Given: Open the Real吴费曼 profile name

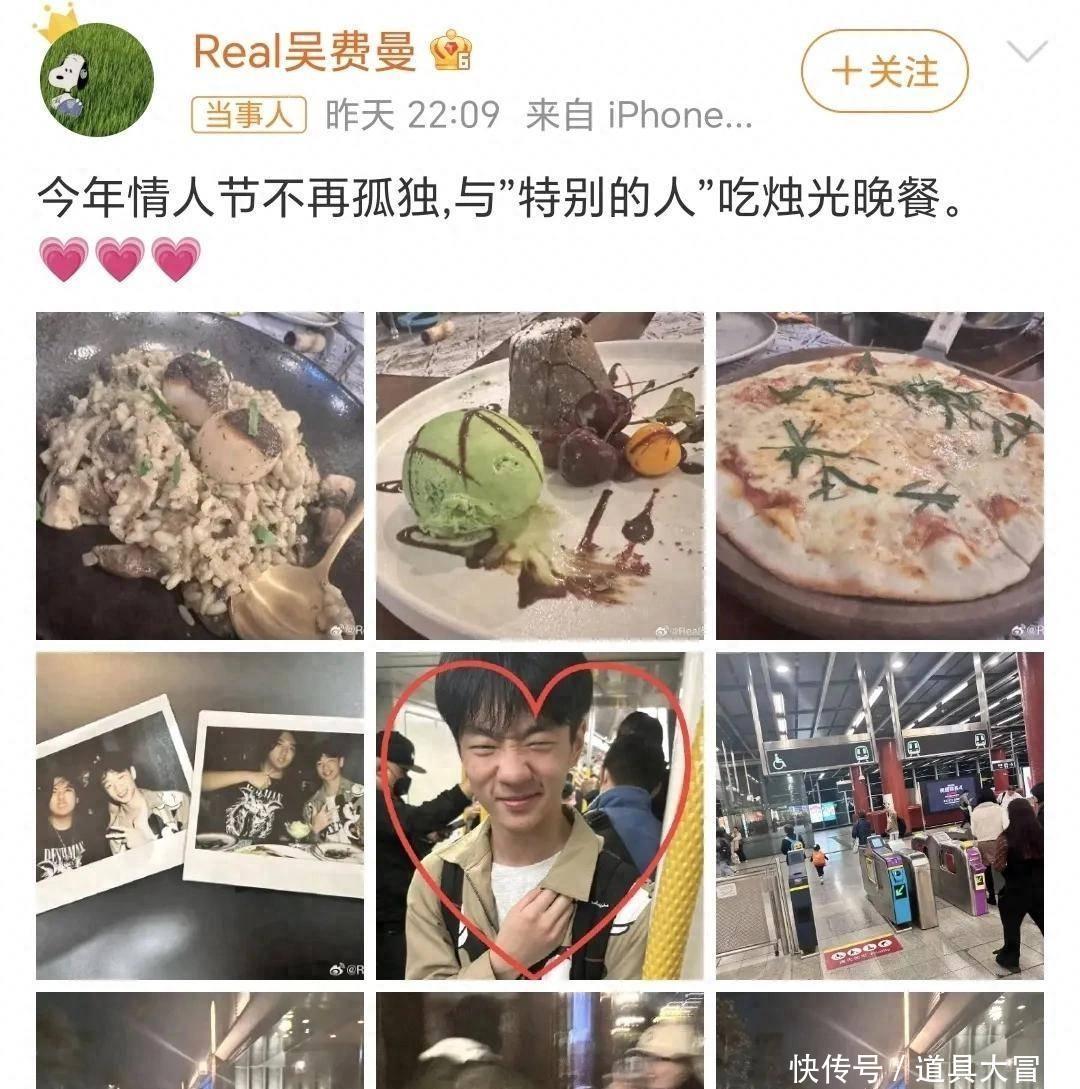Looking at the screenshot, I should pyautogui.click(x=304, y=52).
